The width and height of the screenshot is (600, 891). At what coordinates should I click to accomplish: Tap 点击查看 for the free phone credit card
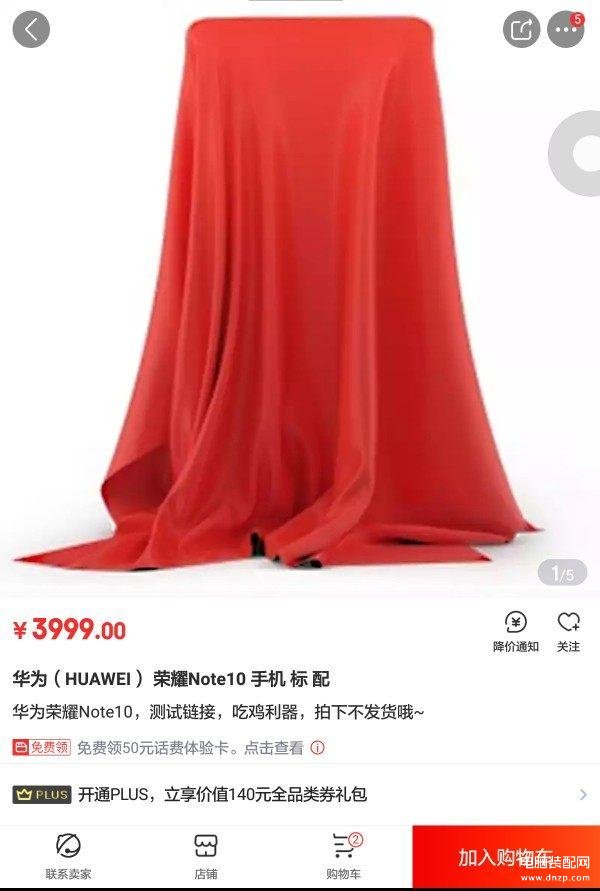pyautogui.click(x=274, y=747)
